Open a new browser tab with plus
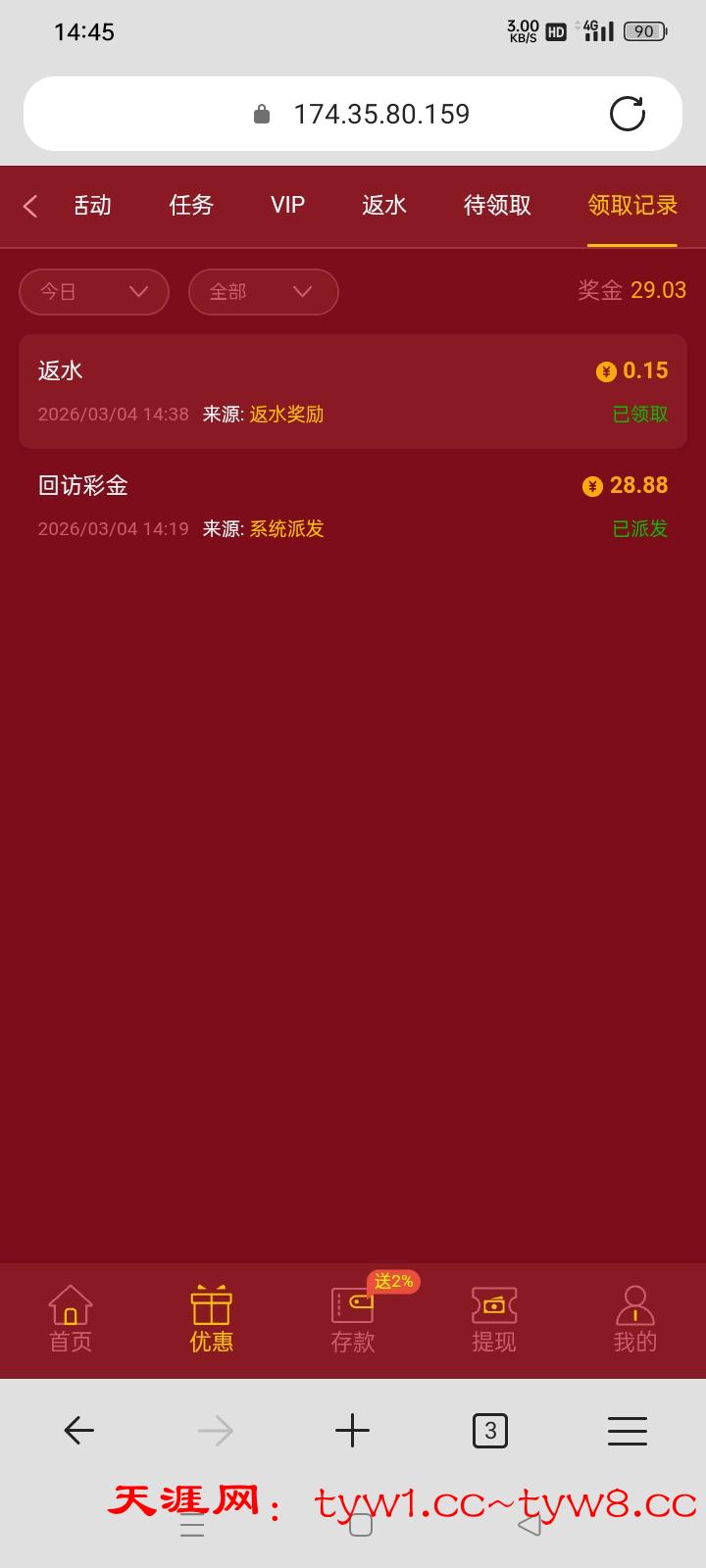This screenshot has height=1568, width=706. pyautogui.click(x=352, y=1432)
